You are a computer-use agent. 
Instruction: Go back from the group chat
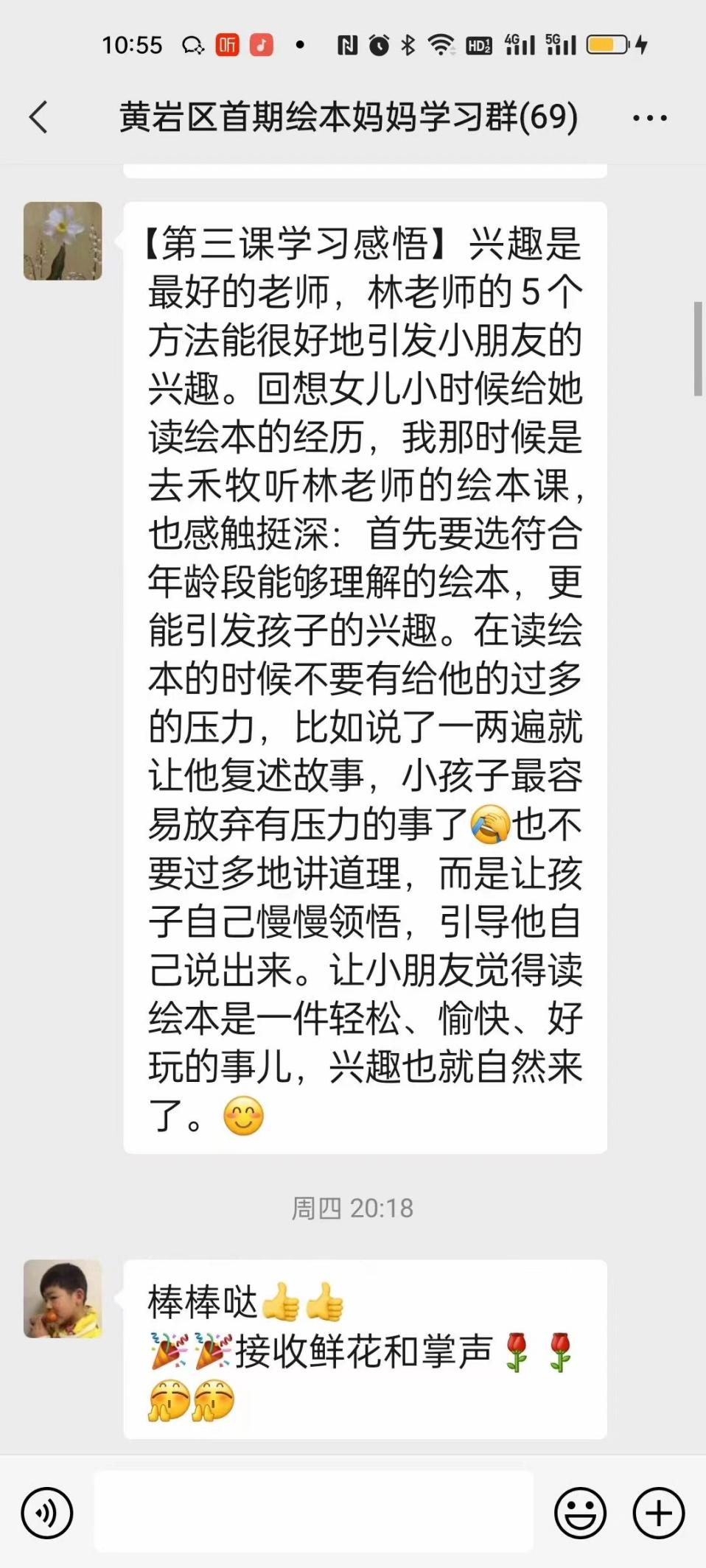[x=38, y=117]
